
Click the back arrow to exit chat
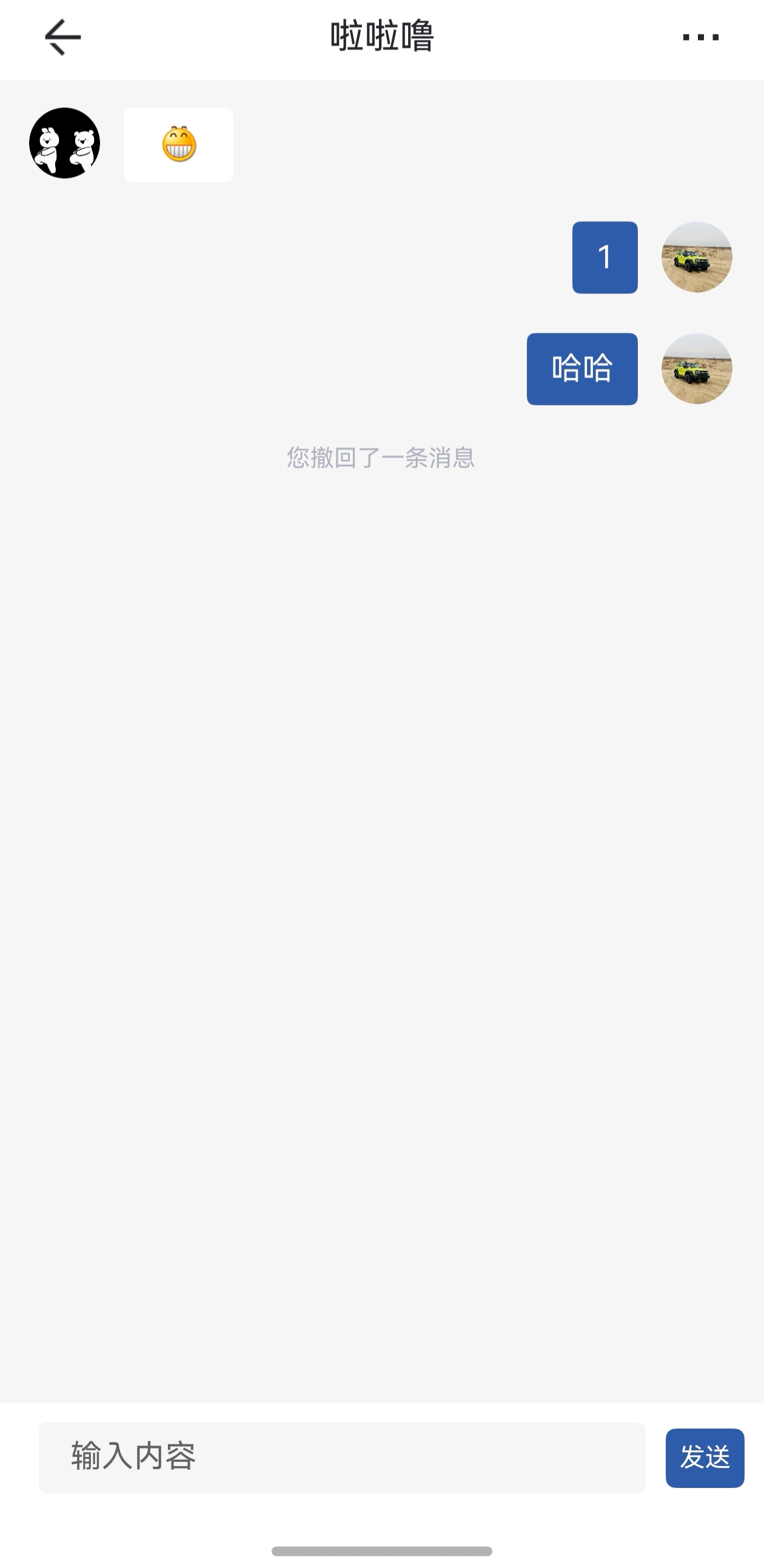(x=62, y=36)
